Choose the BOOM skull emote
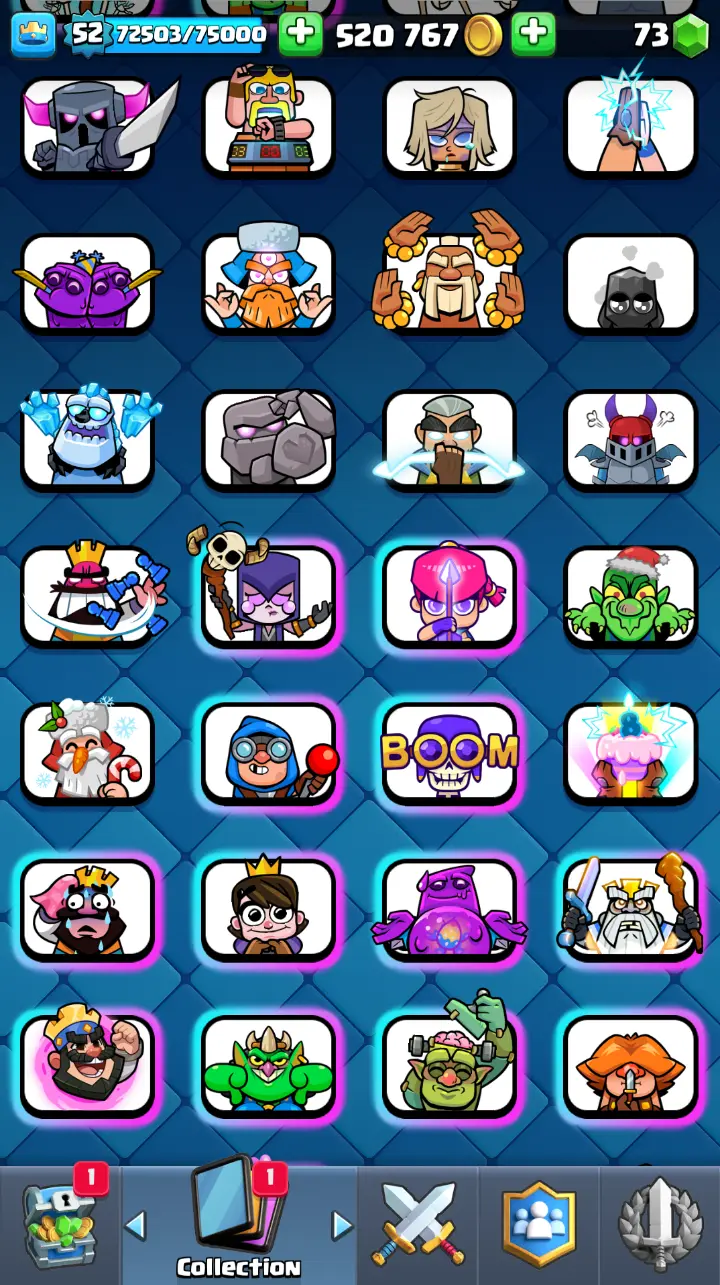This screenshot has height=1285, width=720. [450, 752]
